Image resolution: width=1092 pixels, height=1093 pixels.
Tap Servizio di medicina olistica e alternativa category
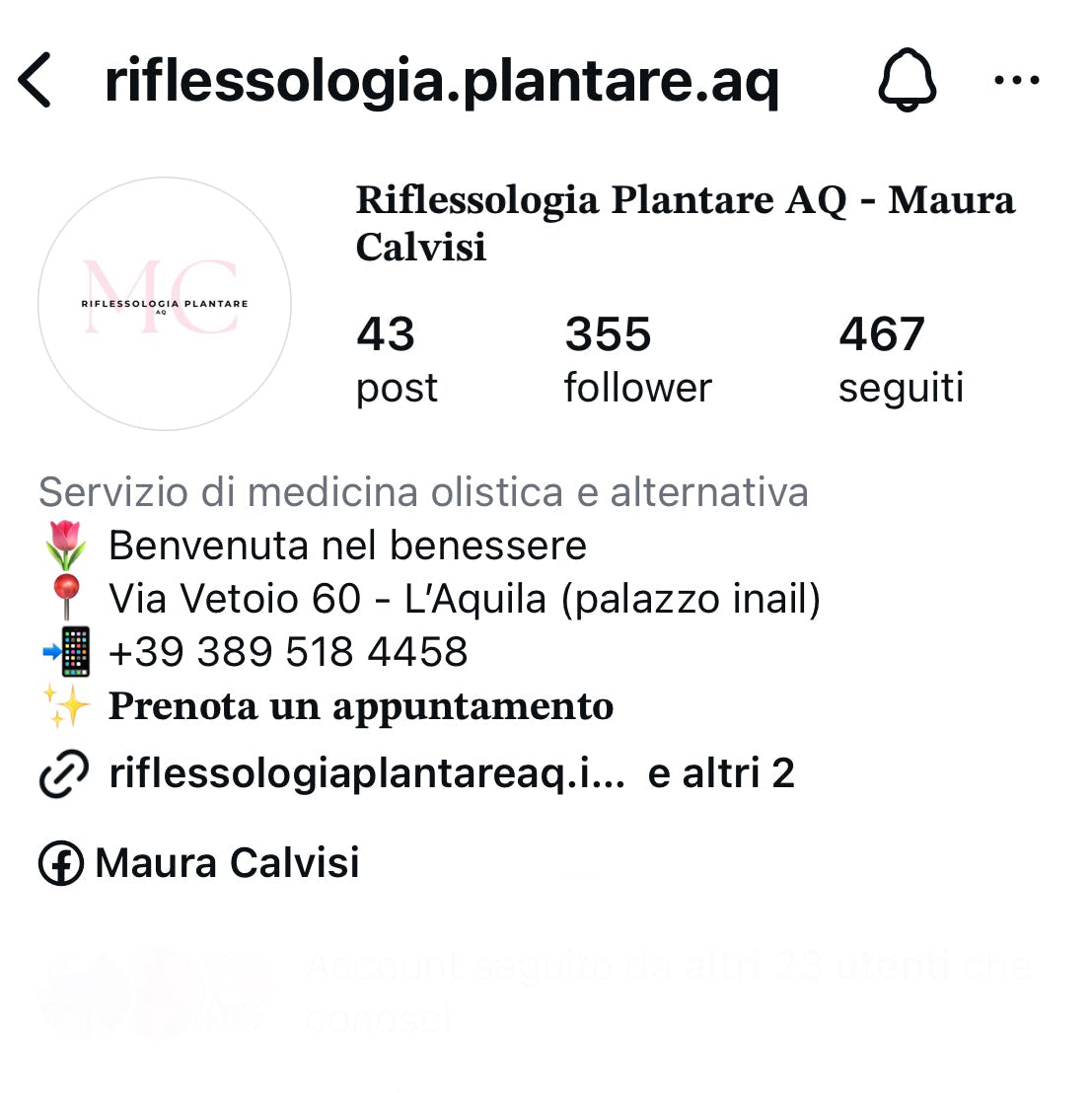tap(423, 491)
